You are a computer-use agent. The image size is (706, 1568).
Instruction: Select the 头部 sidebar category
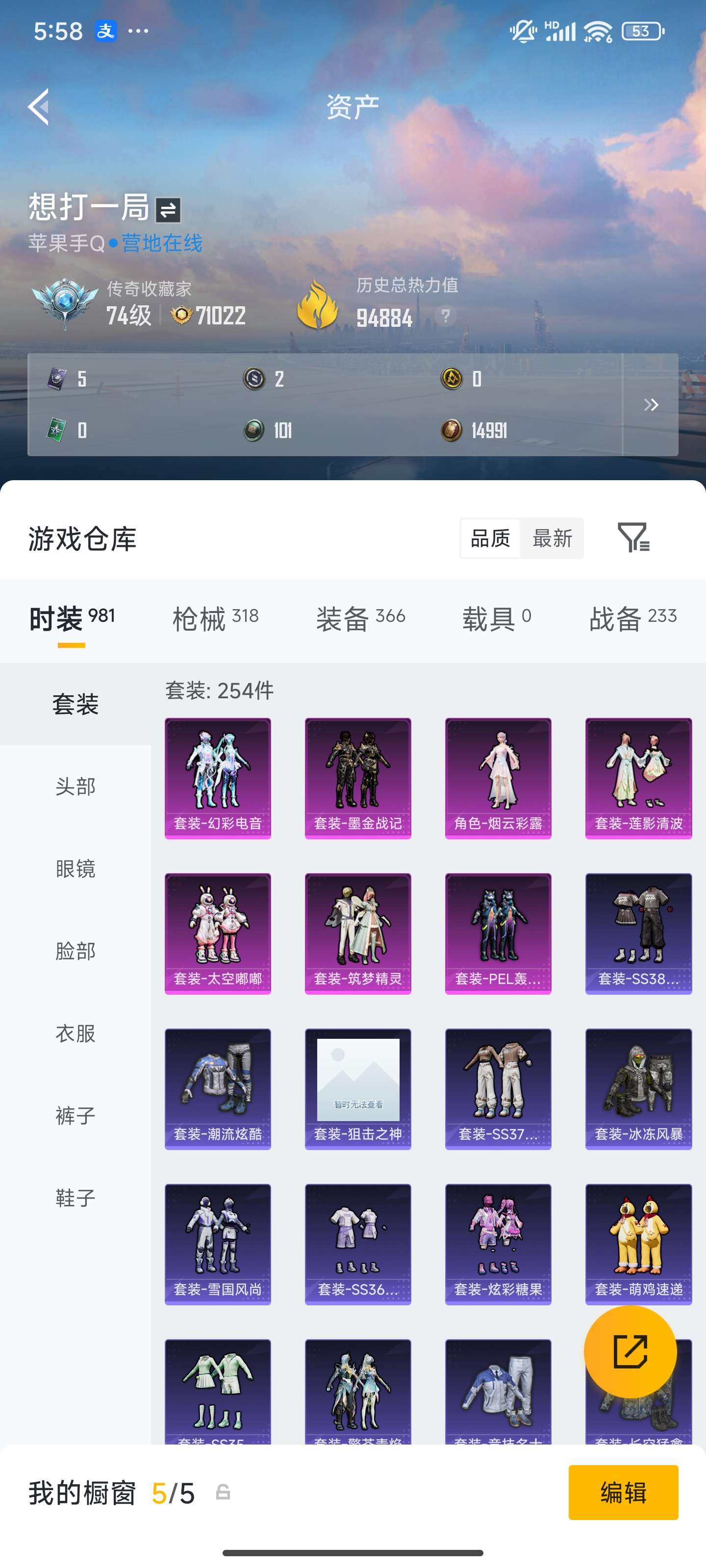click(x=75, y=786)
